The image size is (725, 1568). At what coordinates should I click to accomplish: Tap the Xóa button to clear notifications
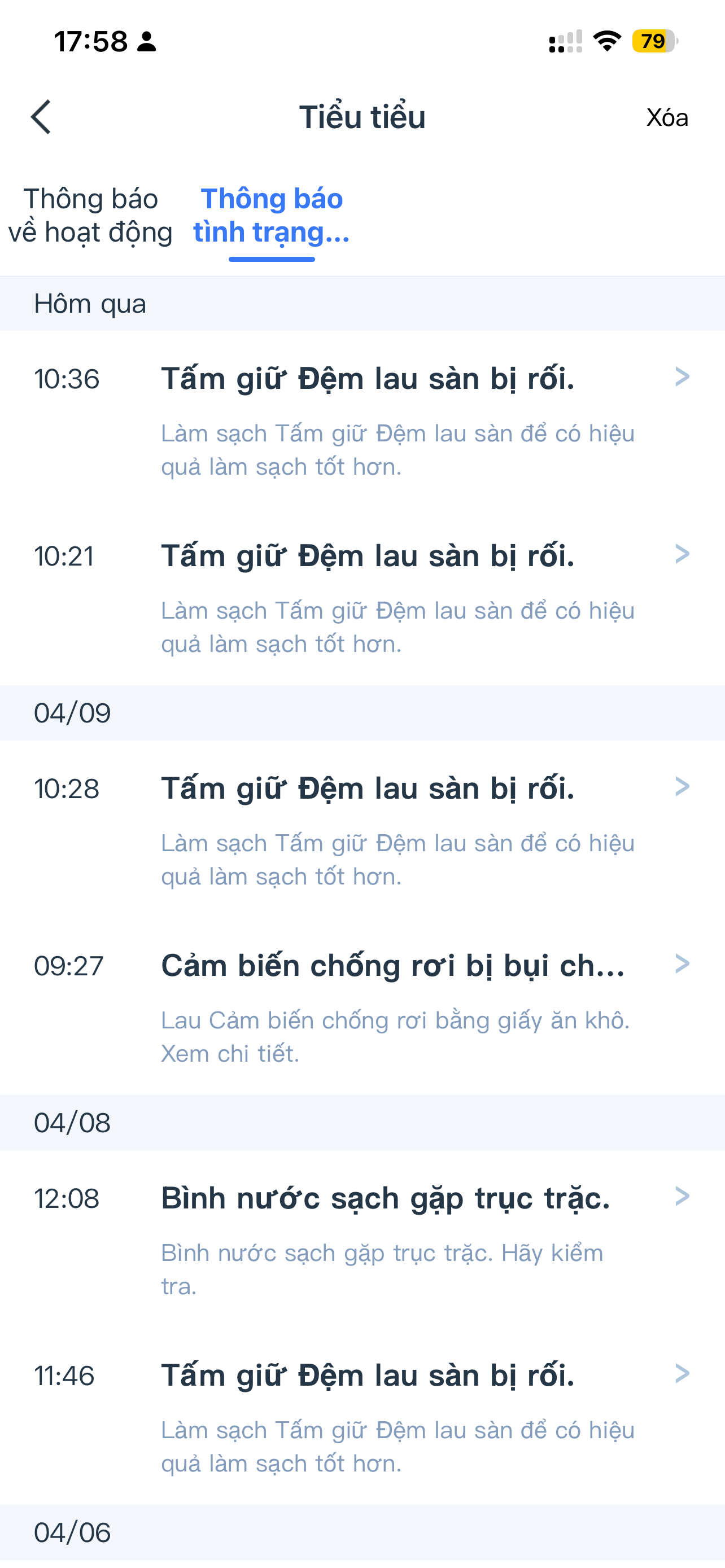(x=667, y=117)
